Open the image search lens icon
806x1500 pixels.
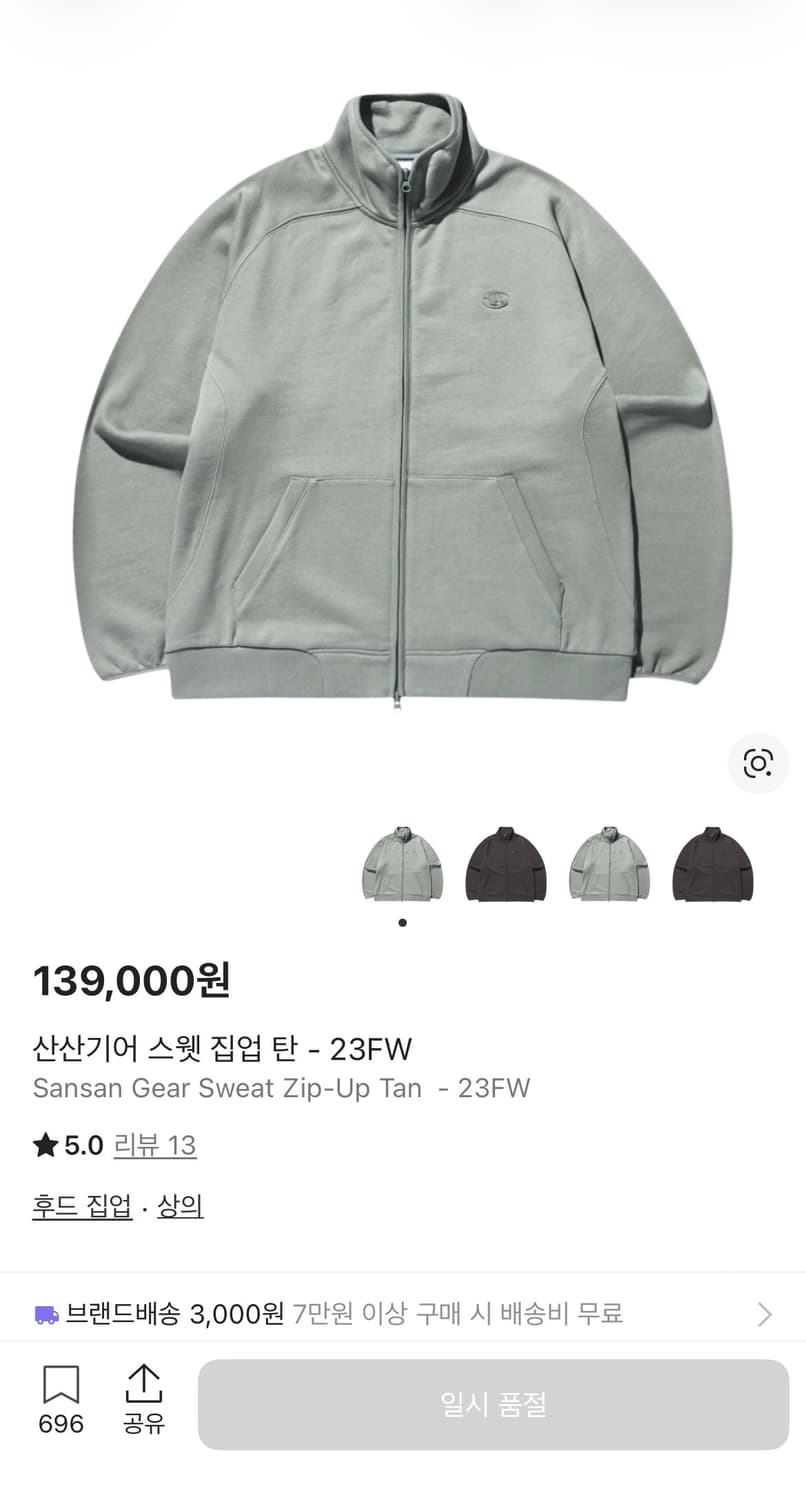[758, 763]
